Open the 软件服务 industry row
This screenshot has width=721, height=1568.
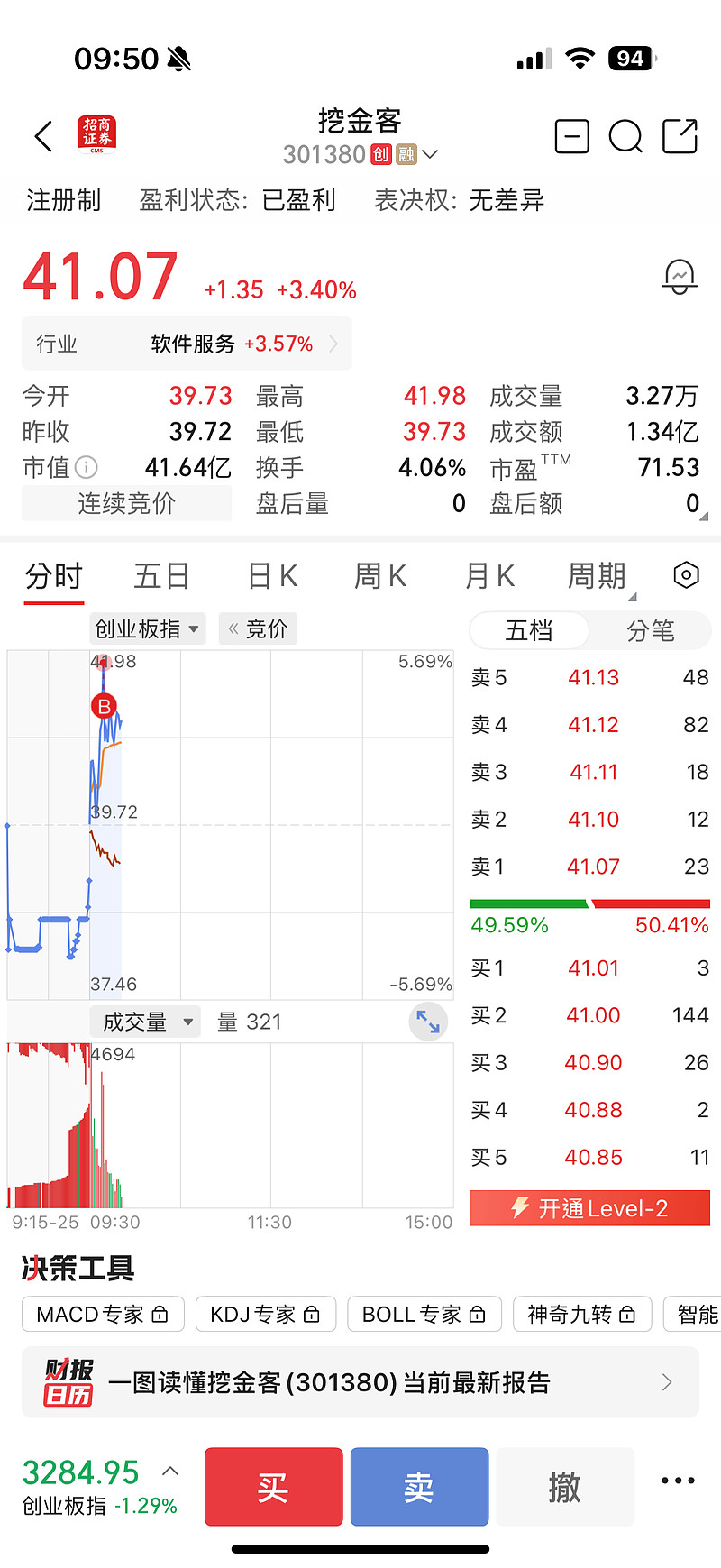[187, 344]
